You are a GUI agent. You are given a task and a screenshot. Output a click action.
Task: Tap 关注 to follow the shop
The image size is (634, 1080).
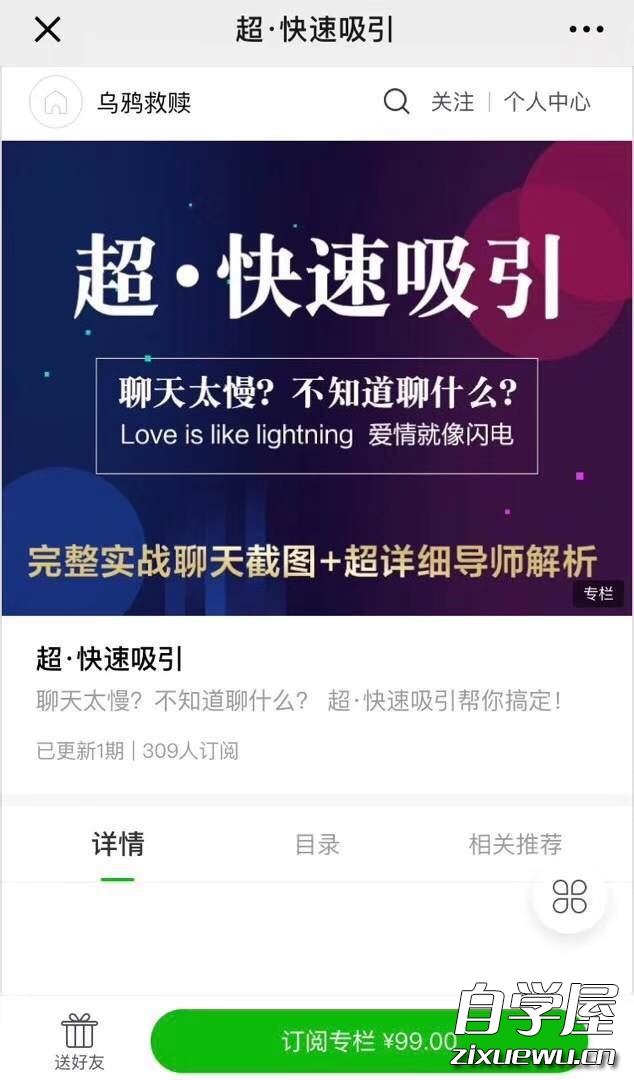452,102
